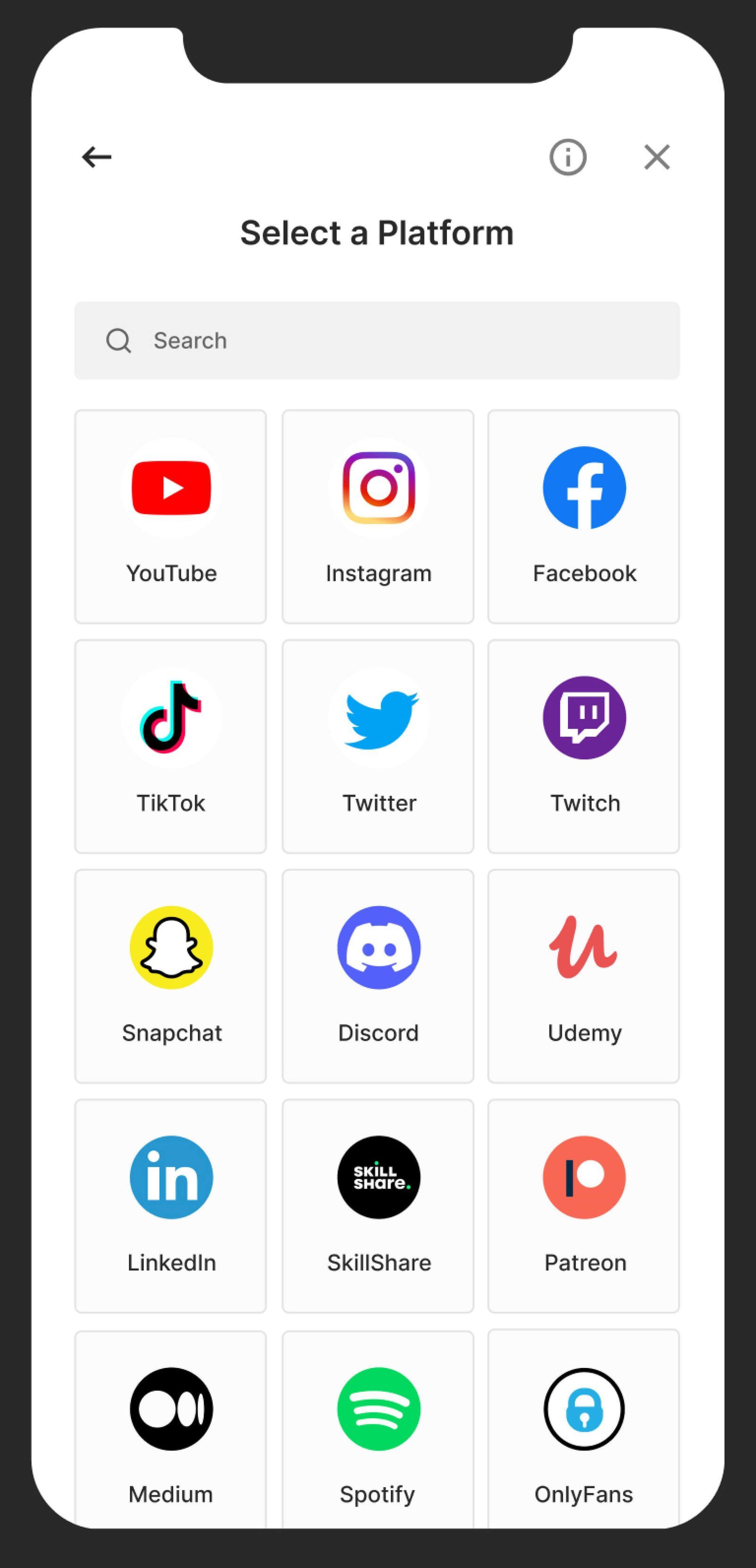Close the platform selection dialog
Image resolution: width=756 pixels, height=1568 pixels.
[x=656, y=157]
